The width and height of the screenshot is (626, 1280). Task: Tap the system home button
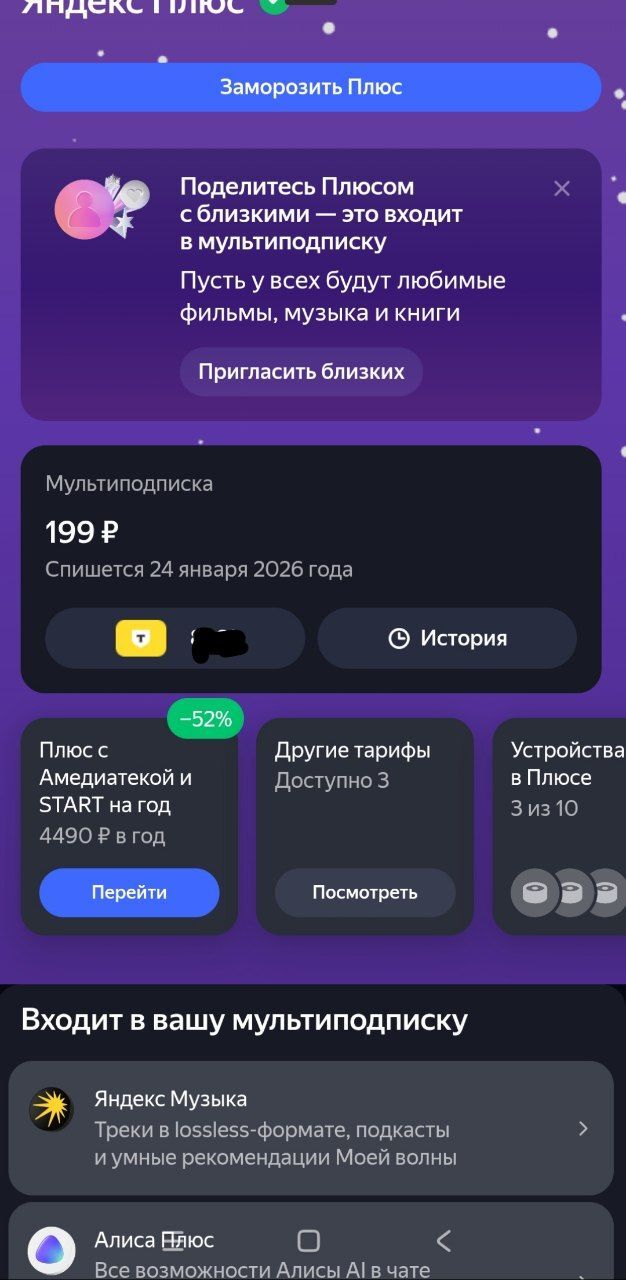tap(309, 1241)
